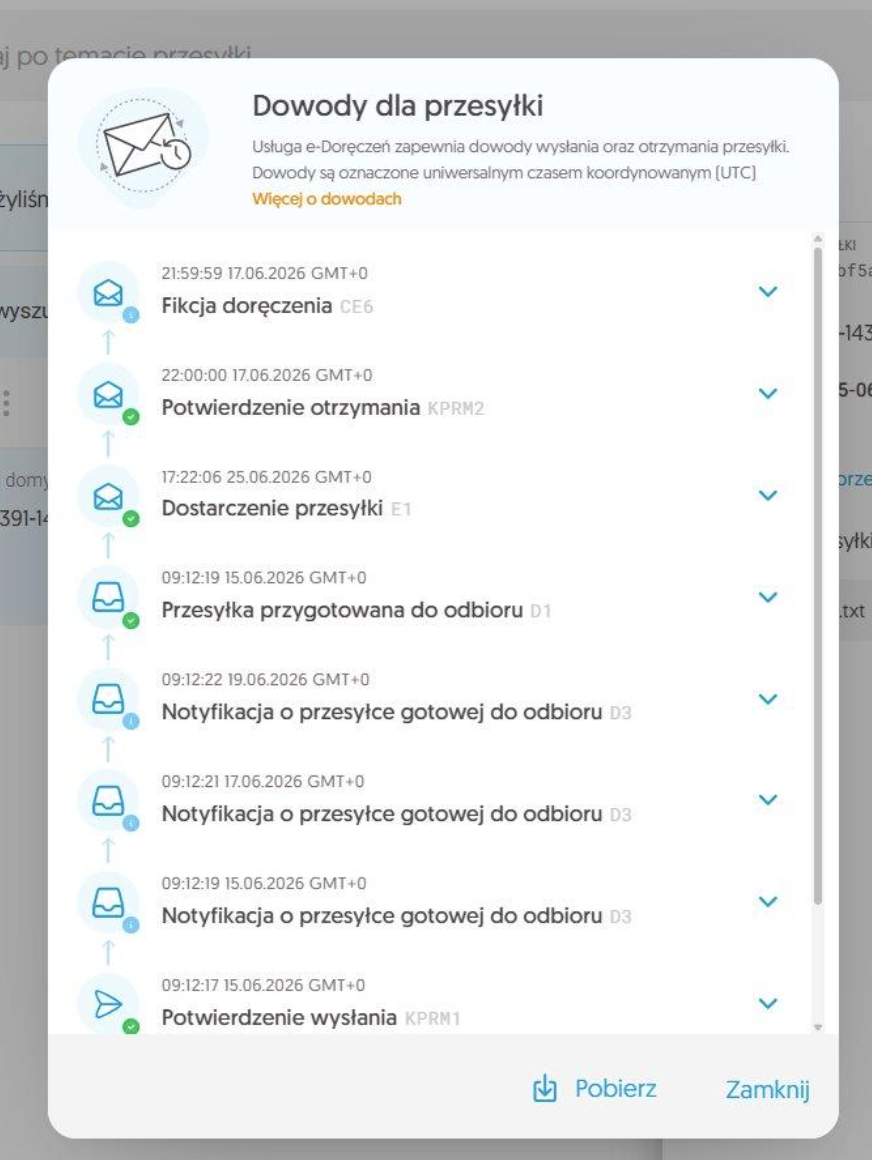The image size is (872, 1160).
Task: Expand the Fikcja doręczenia entry
Action: [768, 291]
